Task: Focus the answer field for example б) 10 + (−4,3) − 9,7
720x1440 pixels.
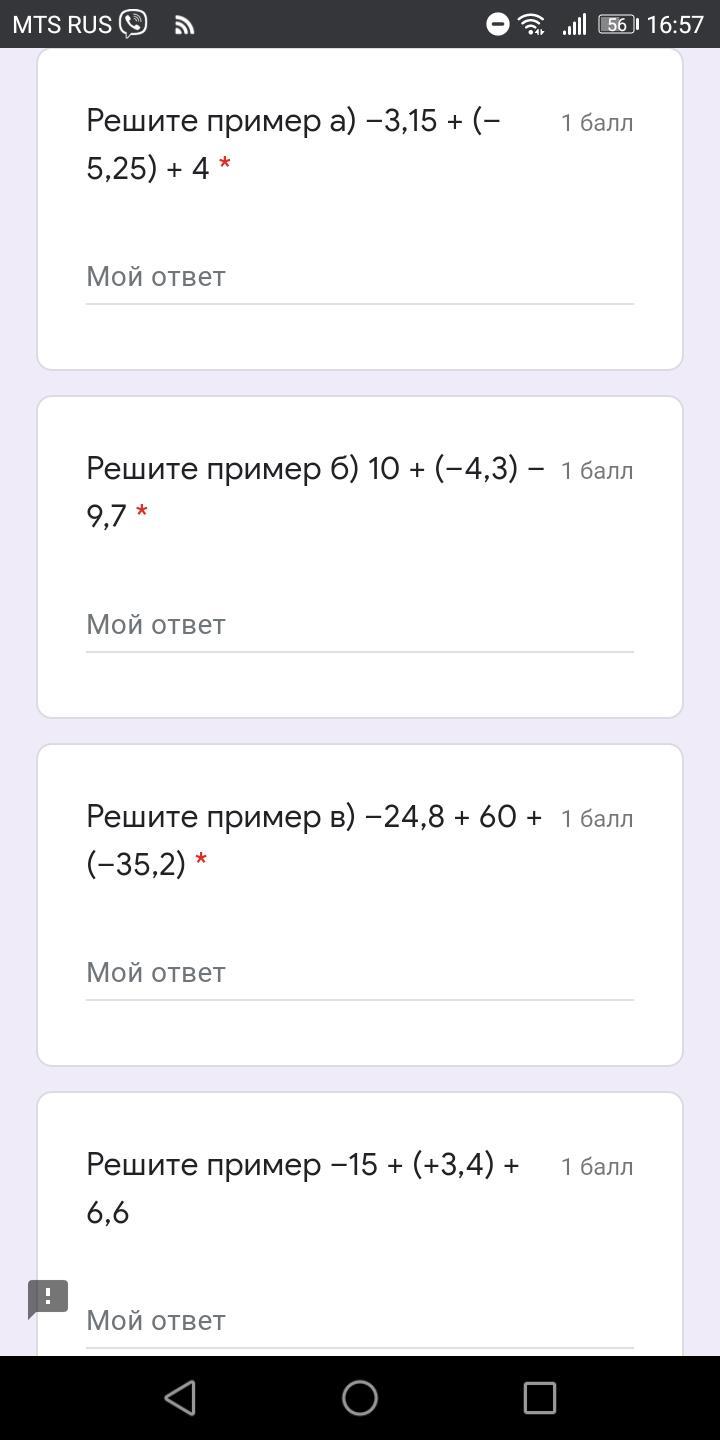Action: 359,625
